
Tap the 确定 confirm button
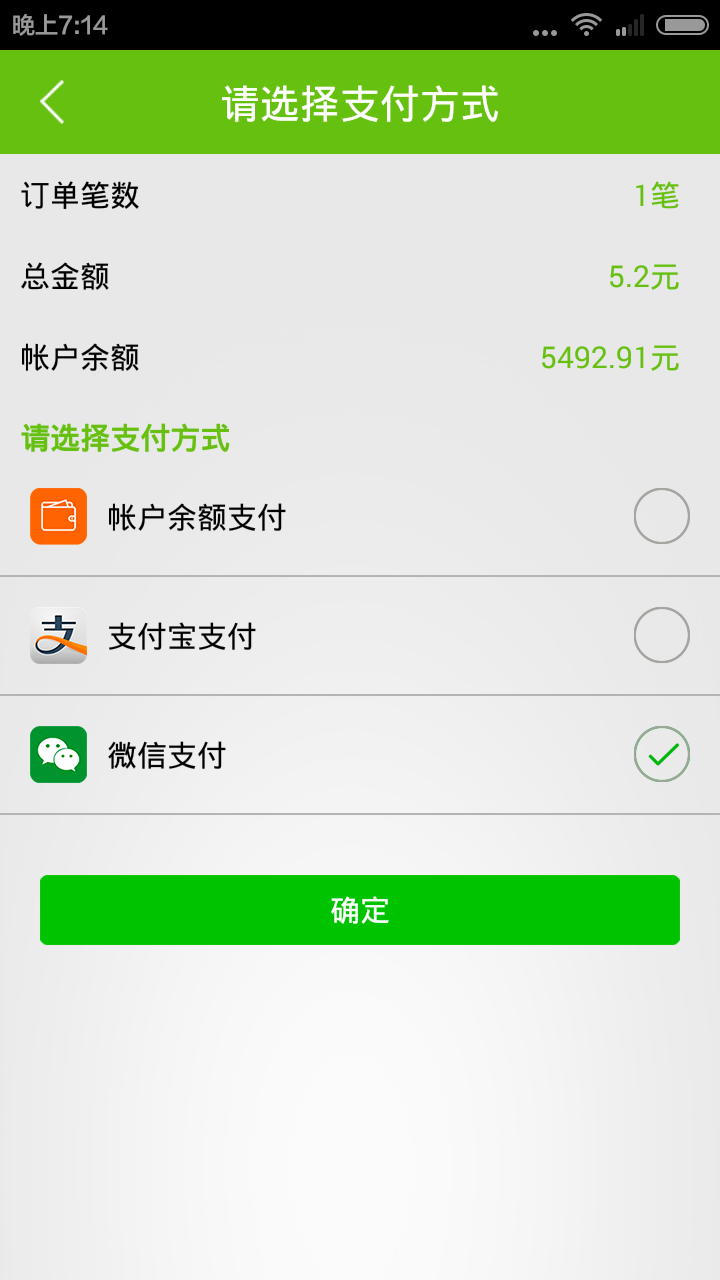tap(360, 909)
